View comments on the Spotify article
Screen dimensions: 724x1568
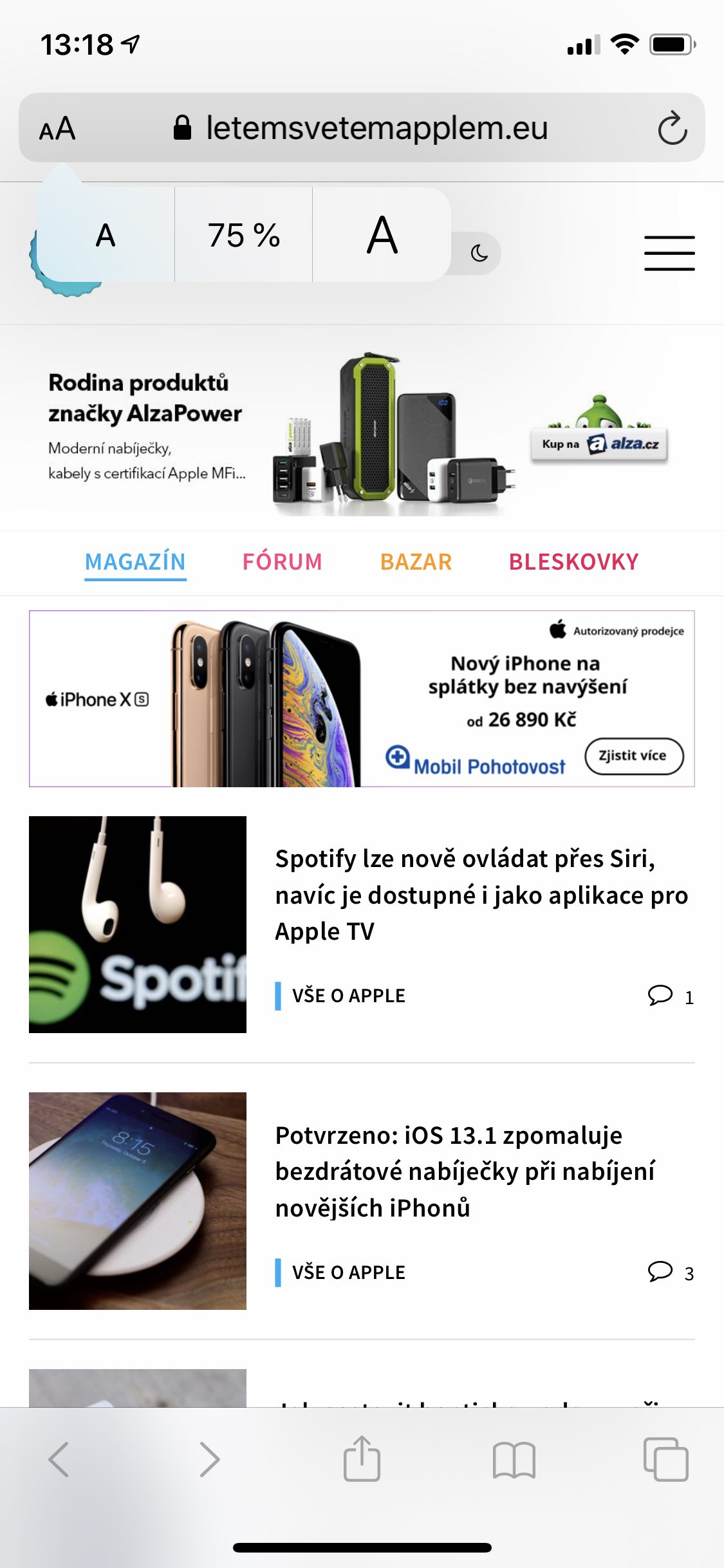[671, 996]
